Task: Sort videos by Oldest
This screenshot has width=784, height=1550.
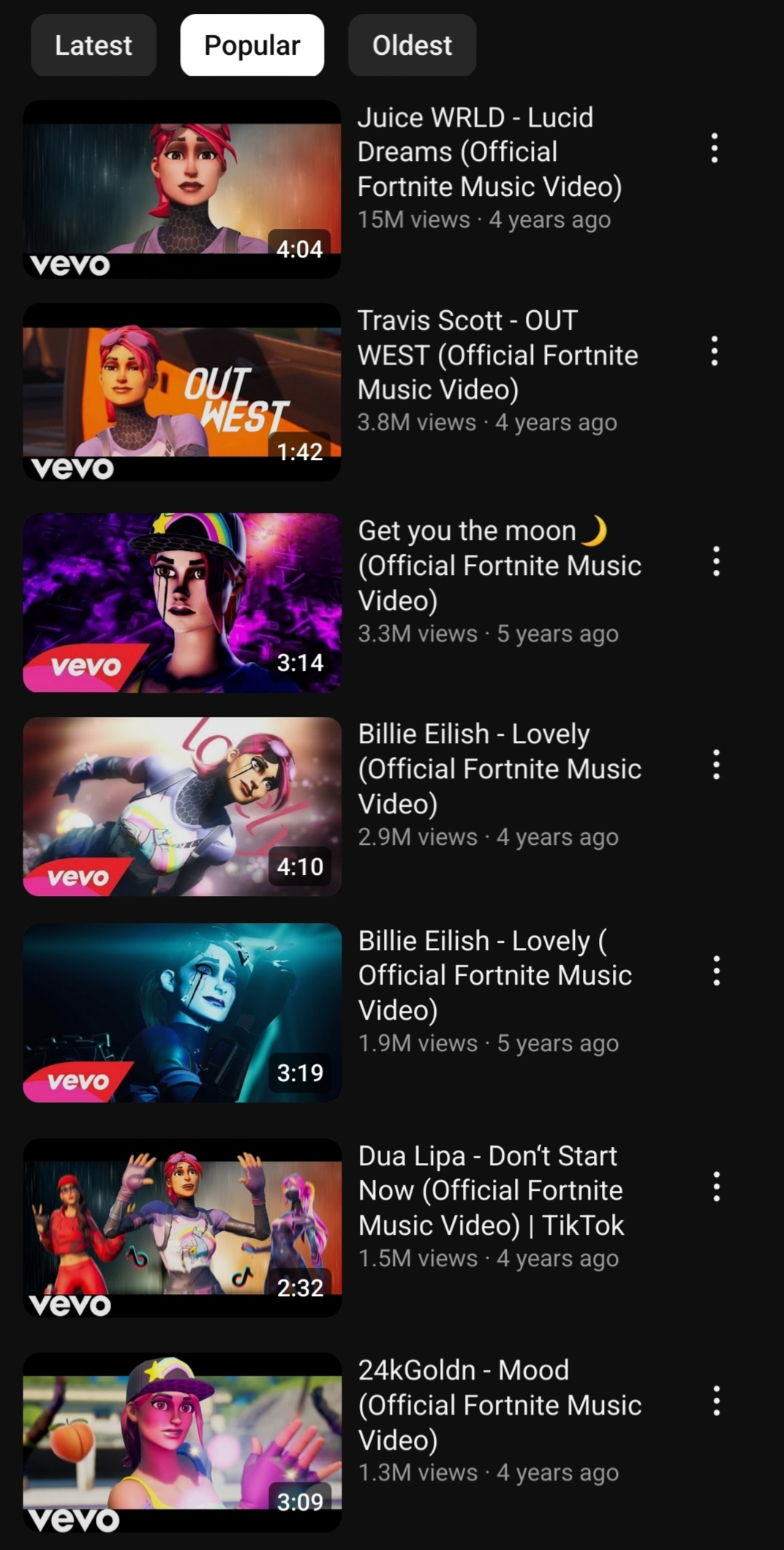Action: [412, 45]
